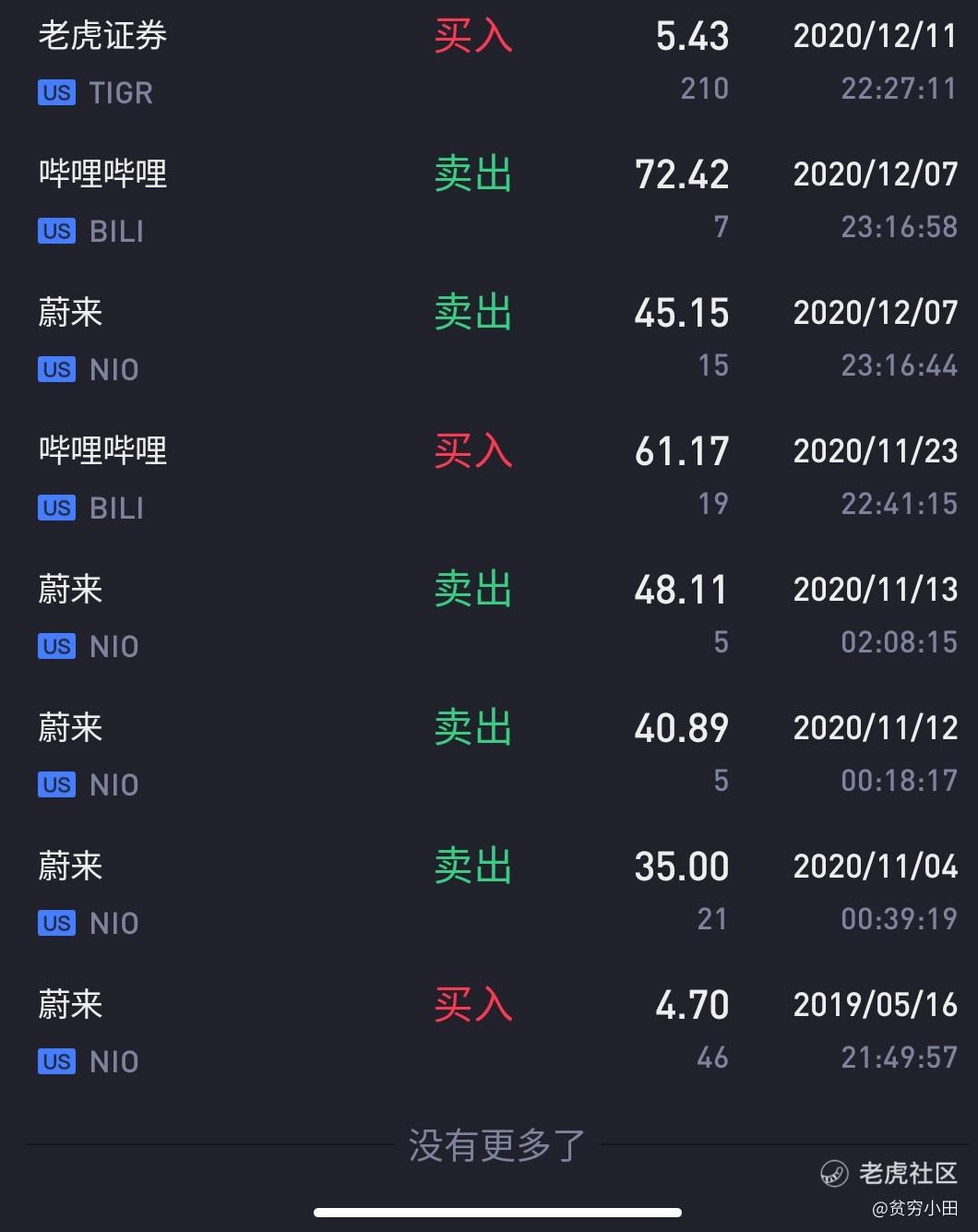Open the 老虎证券 TIGR buy order at 5.43

point(489,63)
